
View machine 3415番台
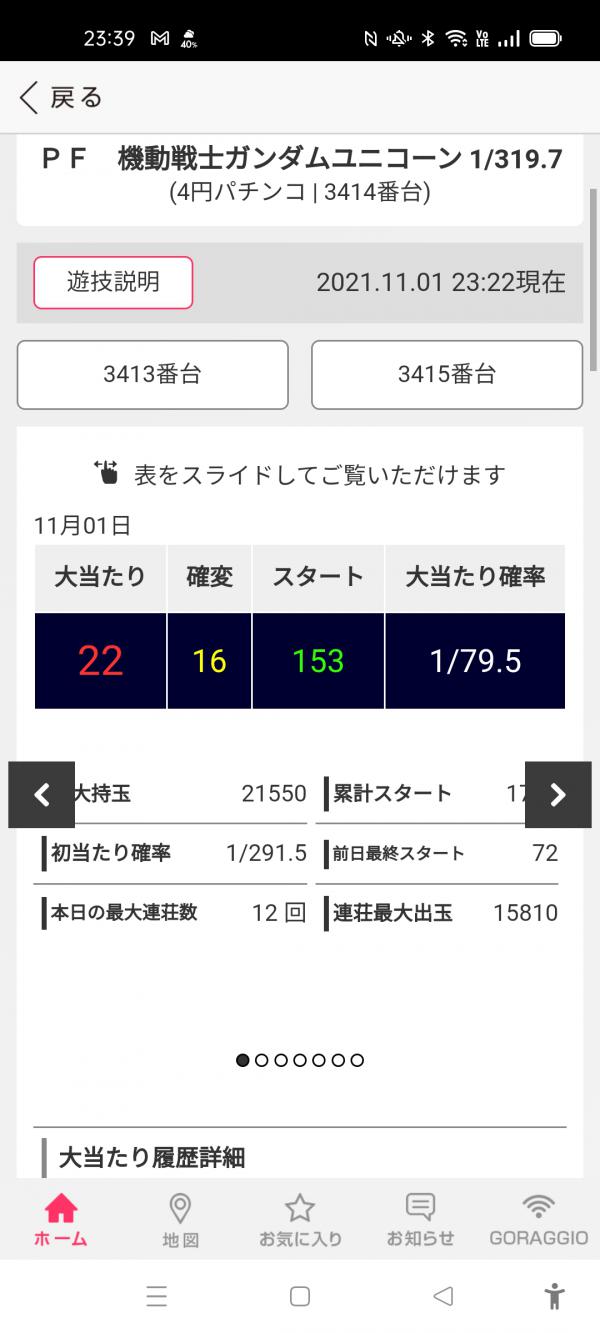click(x=447, y=375)
